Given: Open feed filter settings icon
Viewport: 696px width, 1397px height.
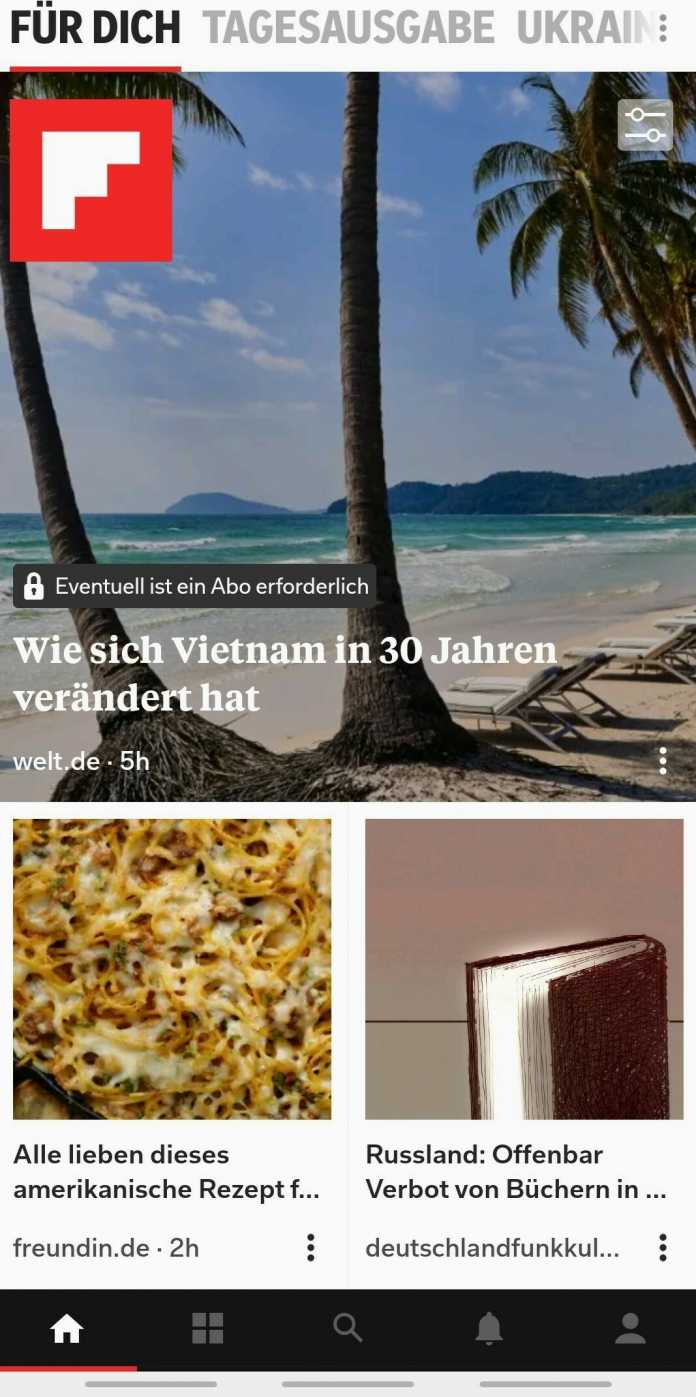Looking at the screenshot, I should pos(645,126).
